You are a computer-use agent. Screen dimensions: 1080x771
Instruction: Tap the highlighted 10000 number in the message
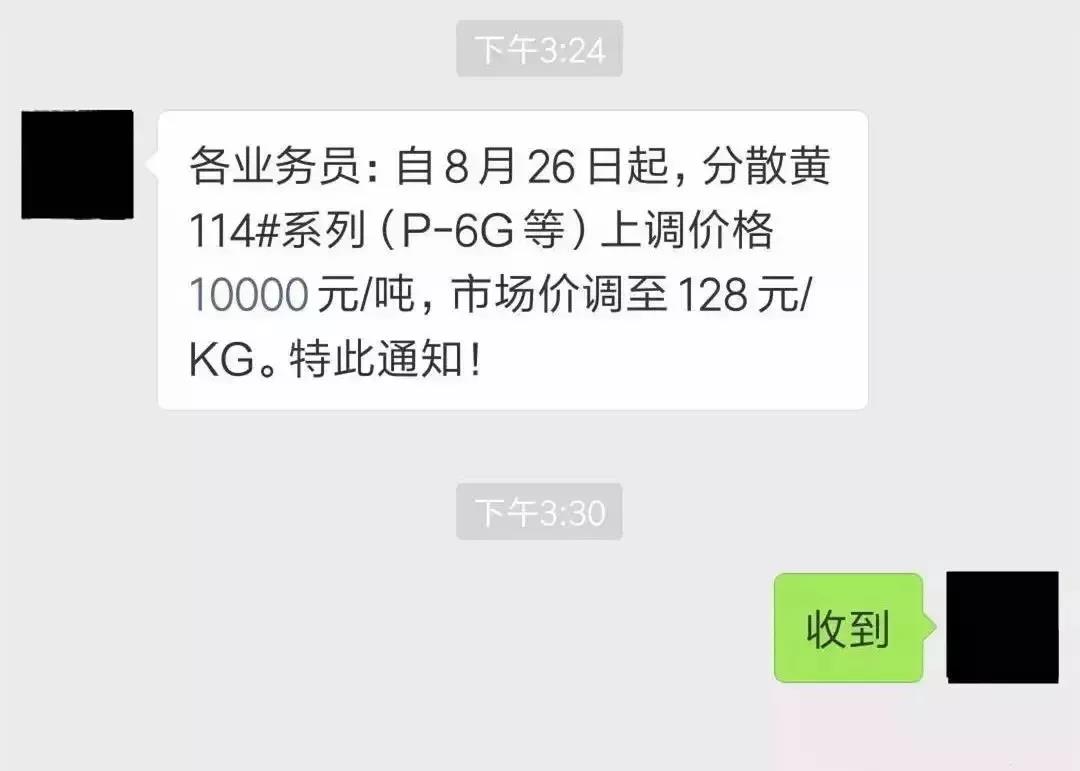pos(247,297)
